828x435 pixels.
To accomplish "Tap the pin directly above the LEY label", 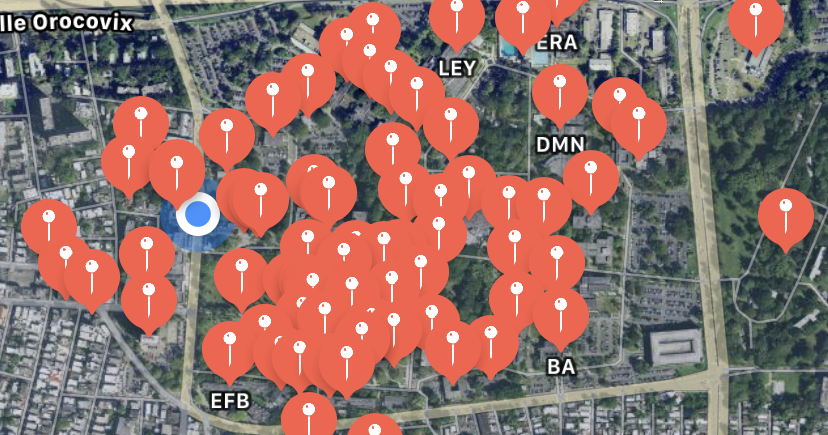I will [457, 18].
